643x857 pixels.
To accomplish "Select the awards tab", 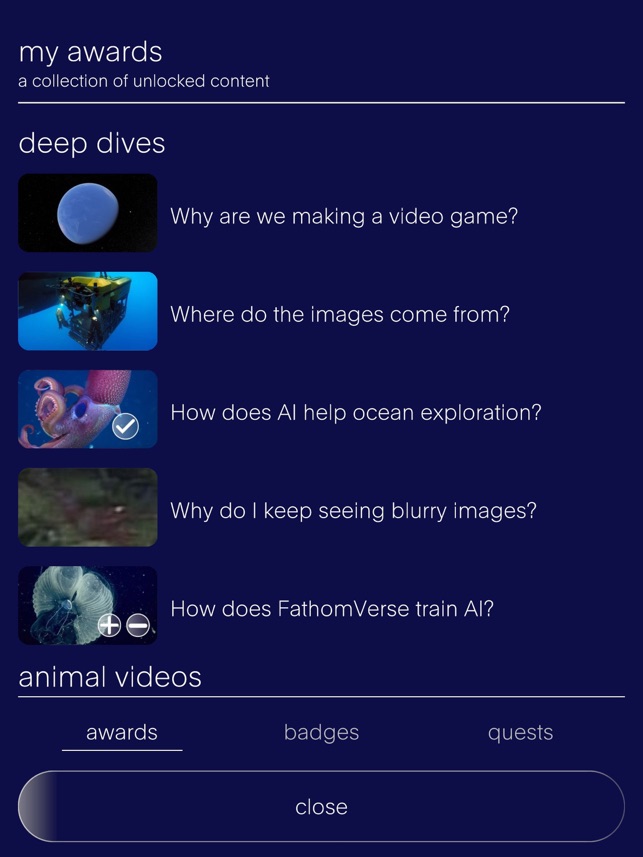I will point(122,733).
